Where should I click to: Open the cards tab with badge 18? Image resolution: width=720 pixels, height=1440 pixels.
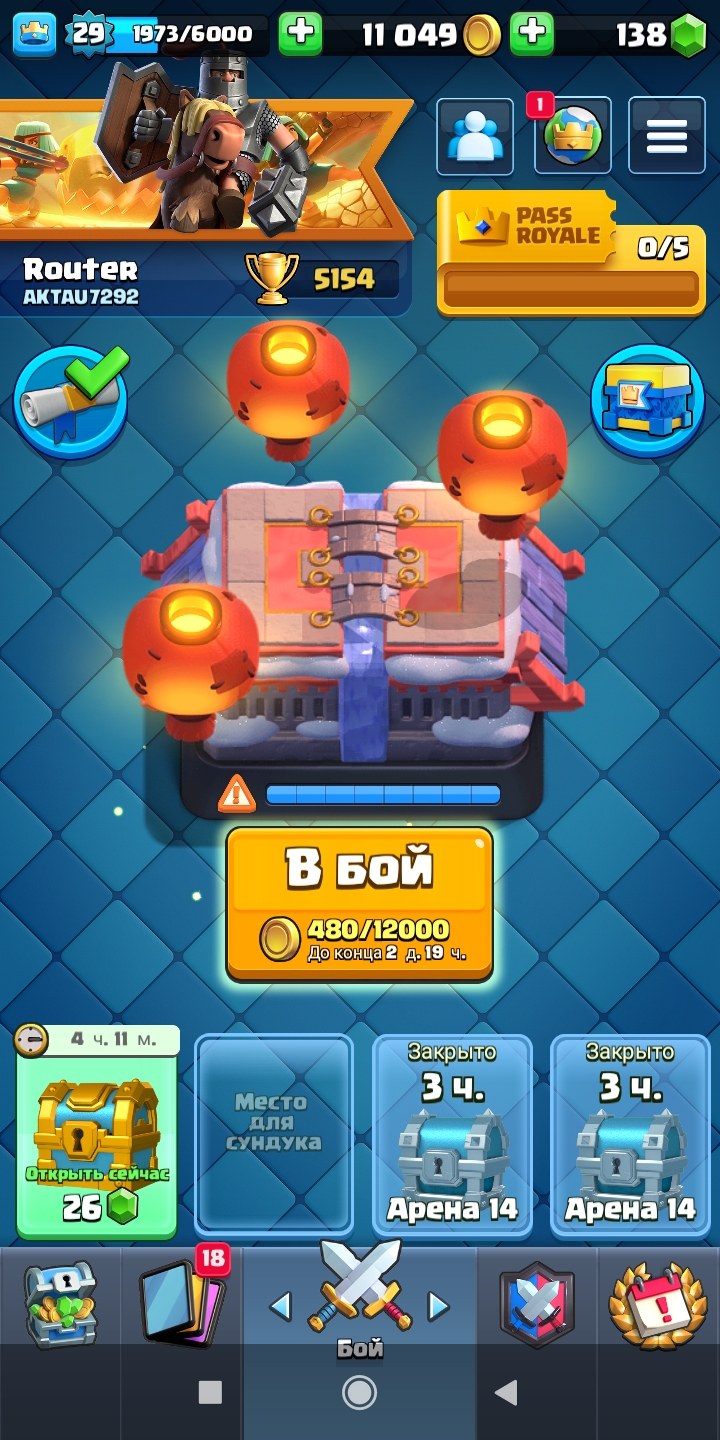point(182,1301)
